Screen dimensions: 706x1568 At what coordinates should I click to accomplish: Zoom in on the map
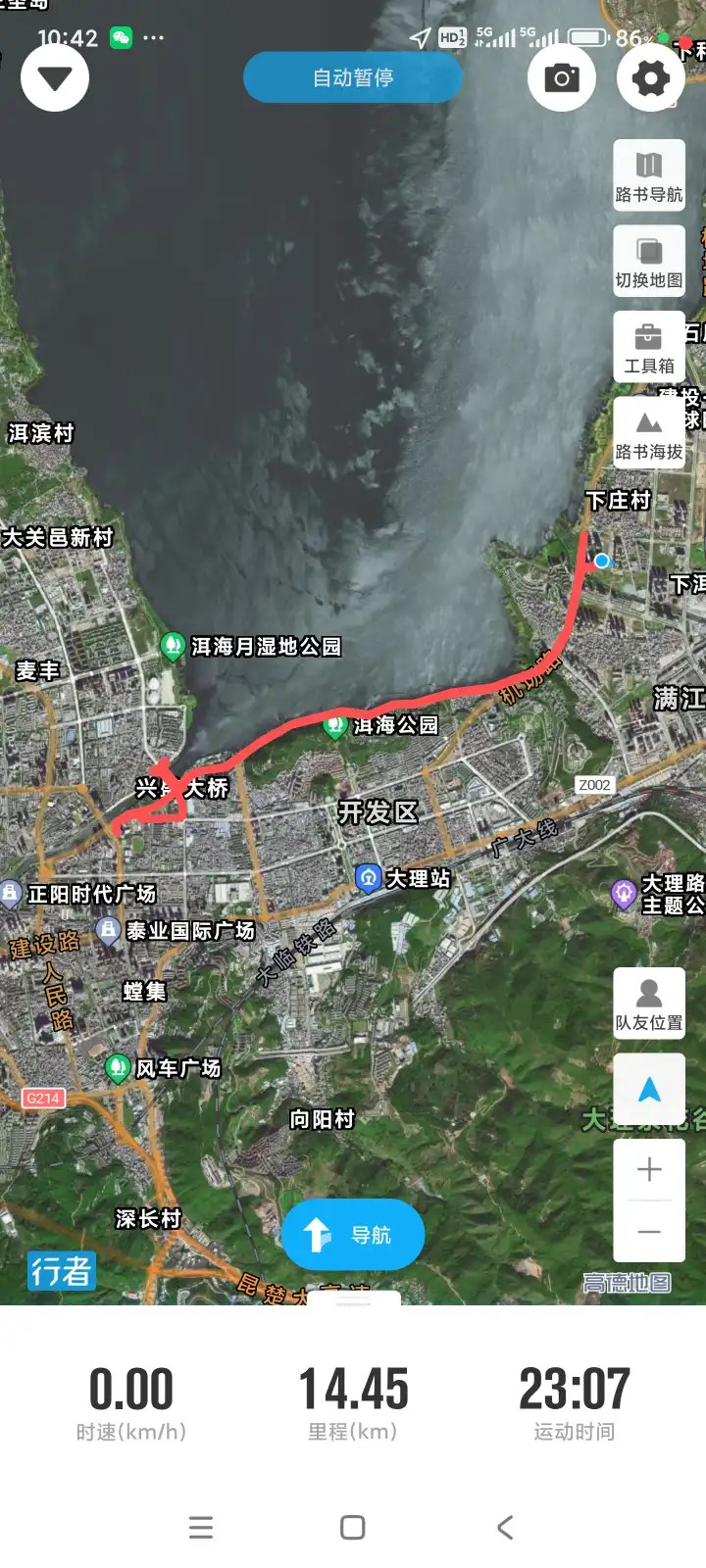point(649,1169)
